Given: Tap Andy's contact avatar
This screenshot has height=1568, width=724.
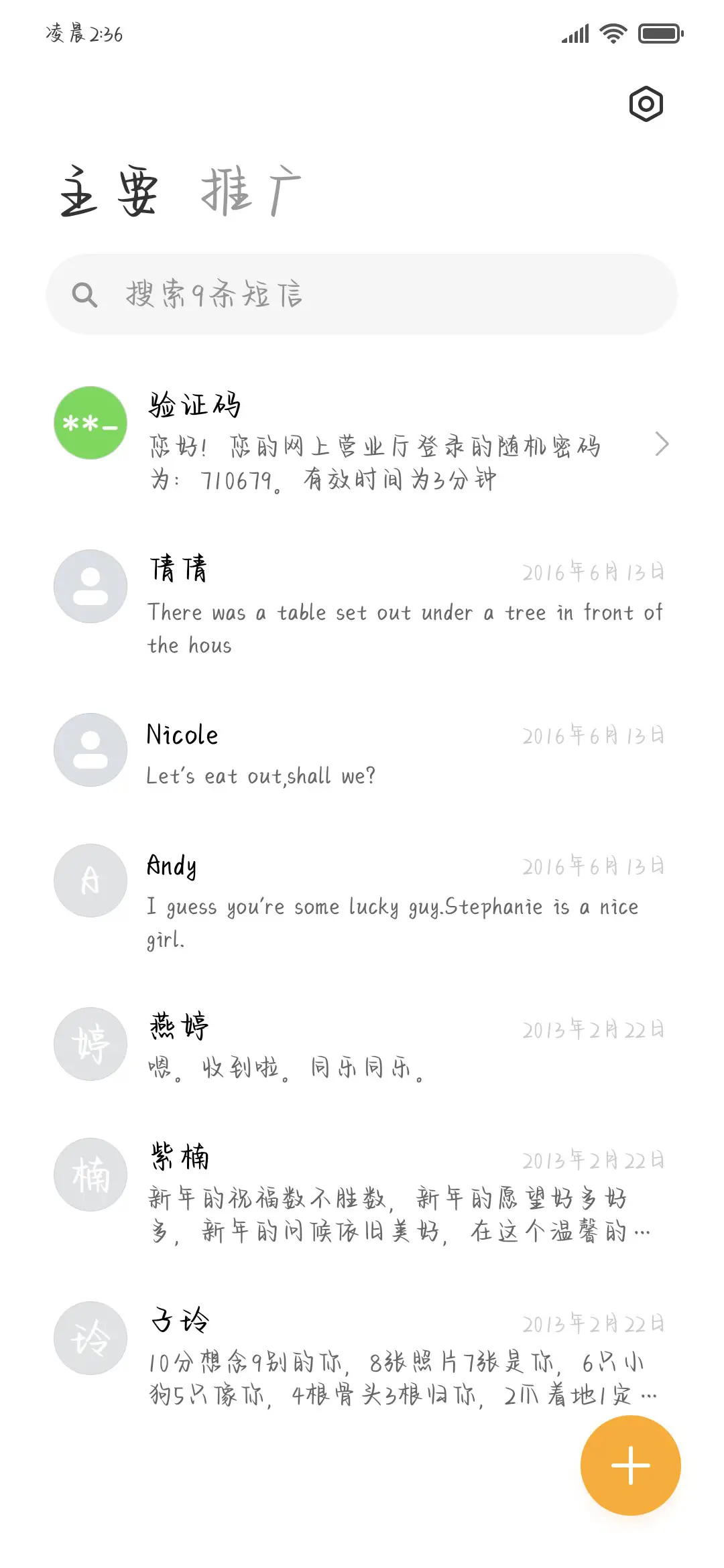Looking at the screenshot, I should click(89, 881).
